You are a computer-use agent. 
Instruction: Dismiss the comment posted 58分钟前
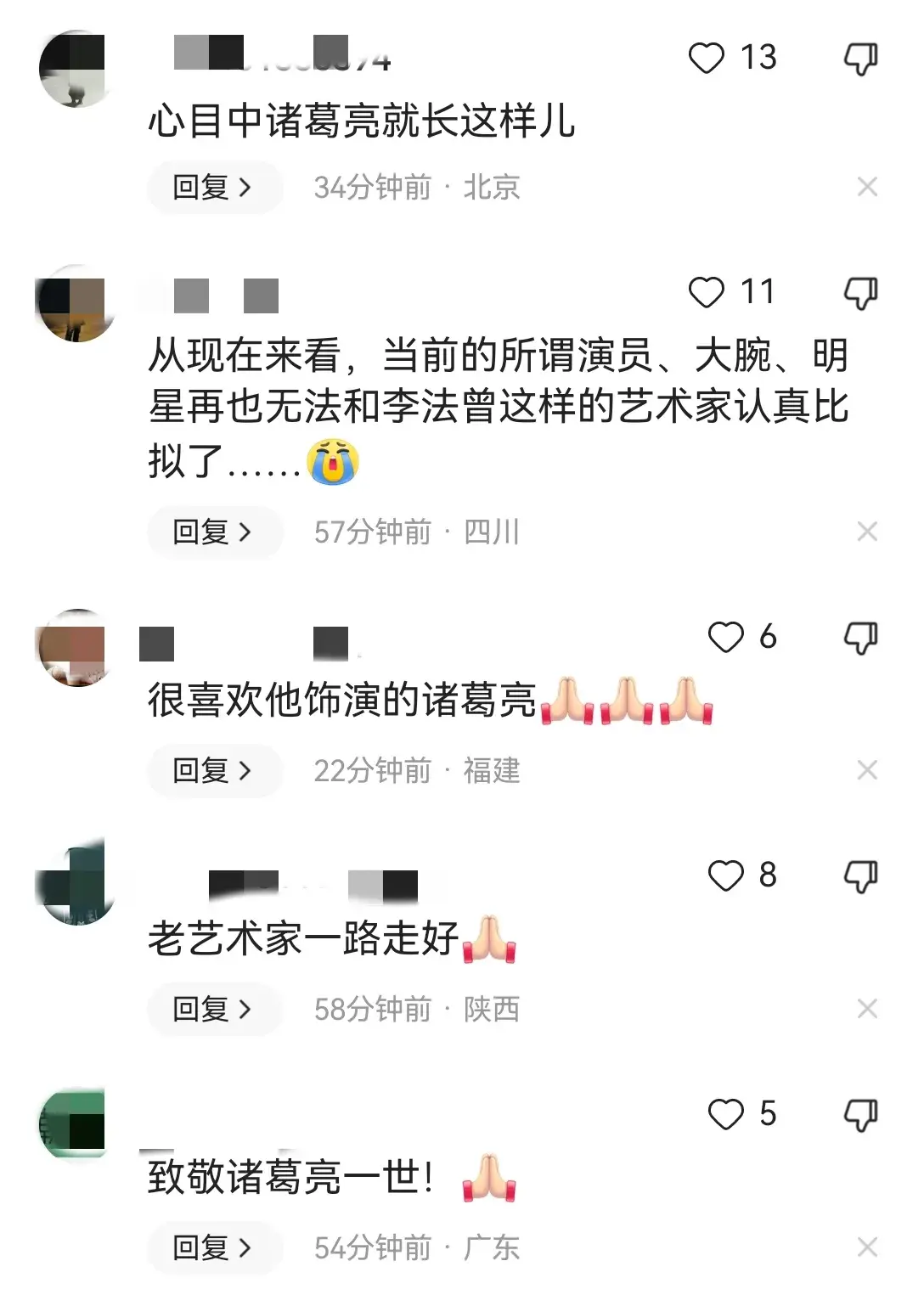[867, 1010]
